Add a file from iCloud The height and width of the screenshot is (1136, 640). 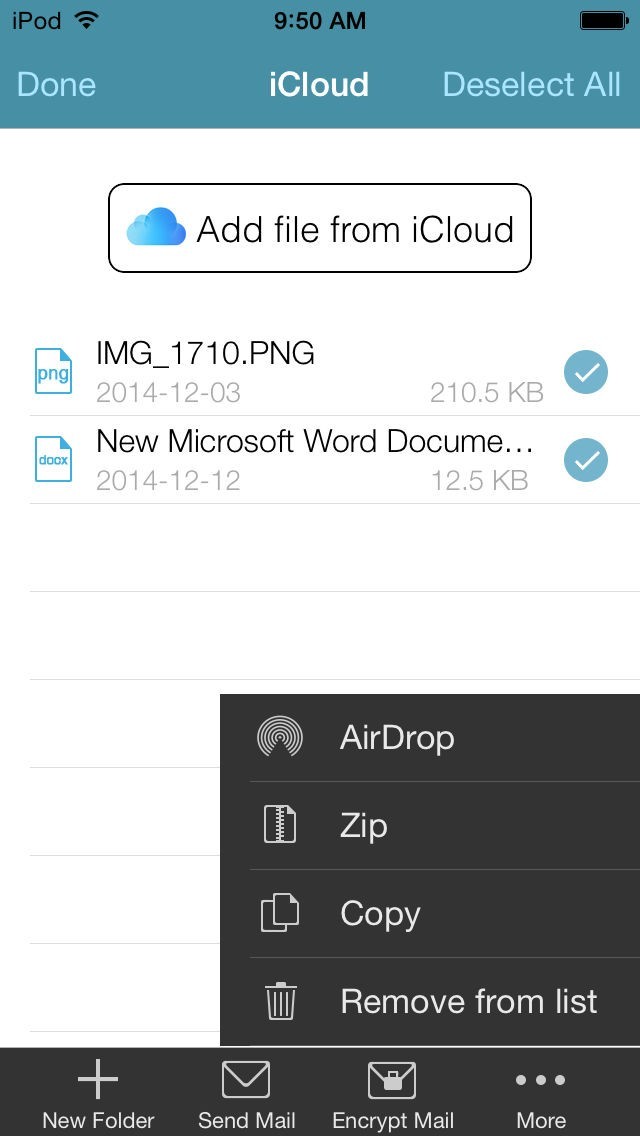(x=320, y=228)
